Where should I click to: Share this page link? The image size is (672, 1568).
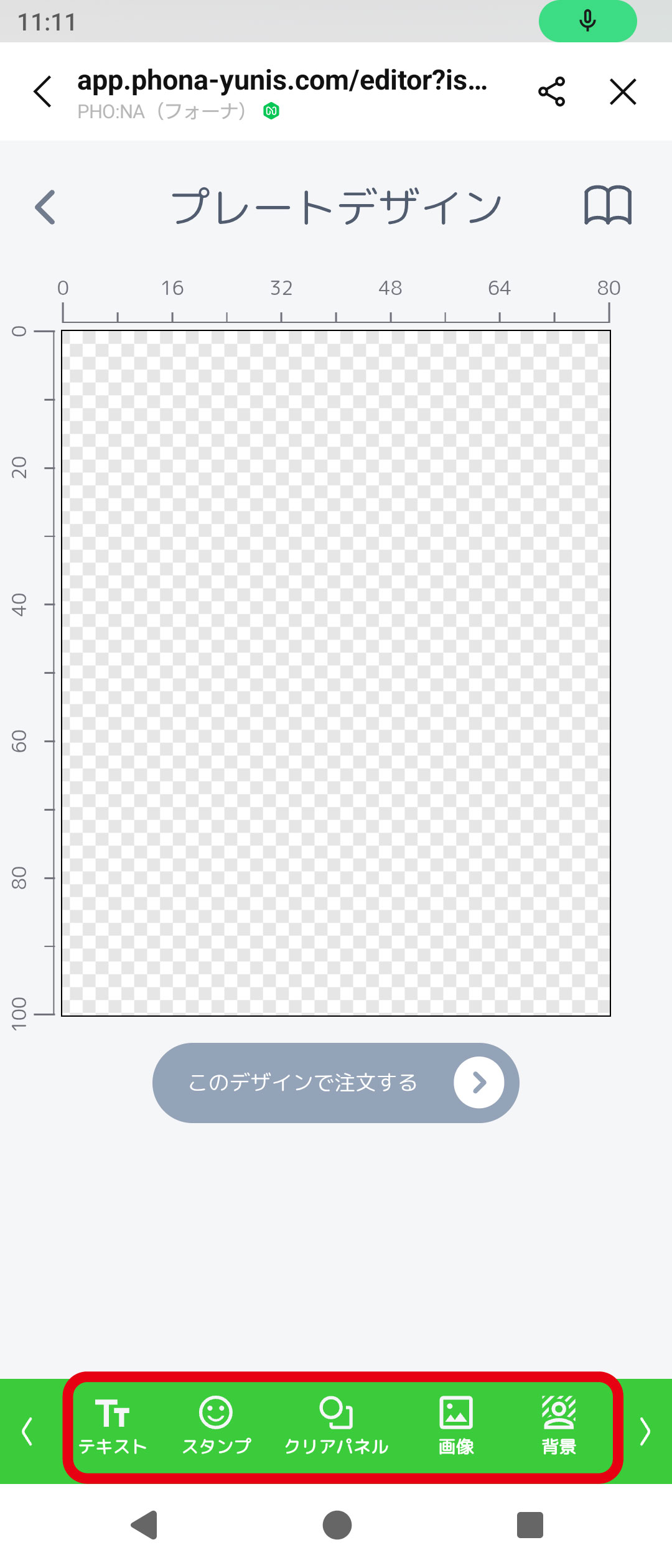pos(551,92)
